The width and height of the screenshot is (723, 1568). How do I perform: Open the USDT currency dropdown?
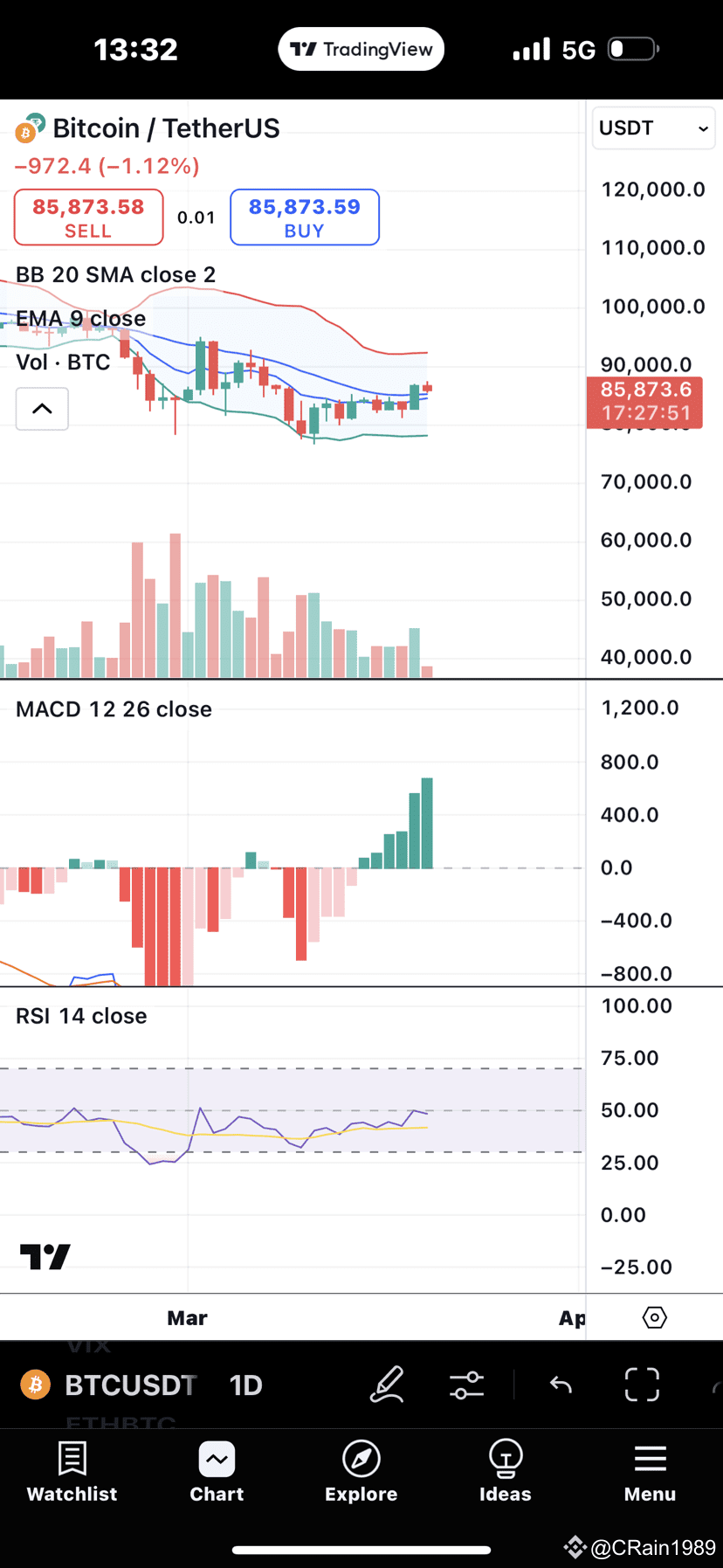pos(653,128)
